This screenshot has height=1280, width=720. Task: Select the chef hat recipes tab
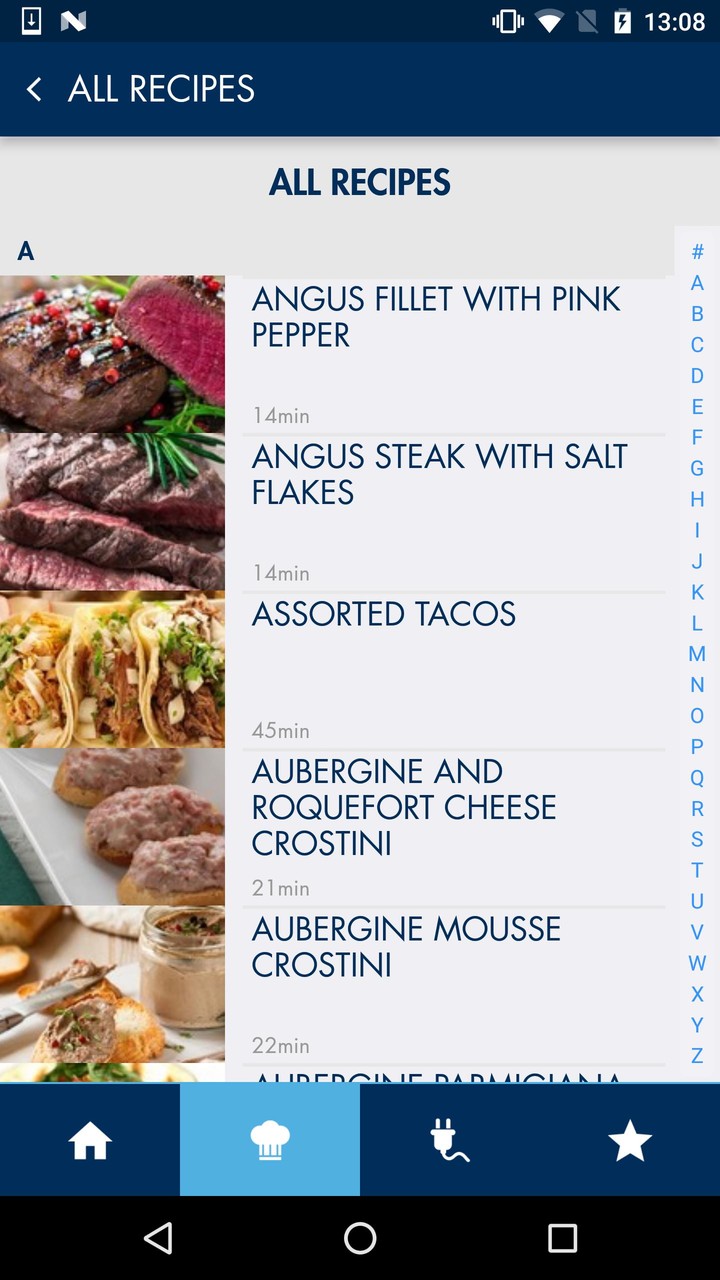tap(270, 1140)
